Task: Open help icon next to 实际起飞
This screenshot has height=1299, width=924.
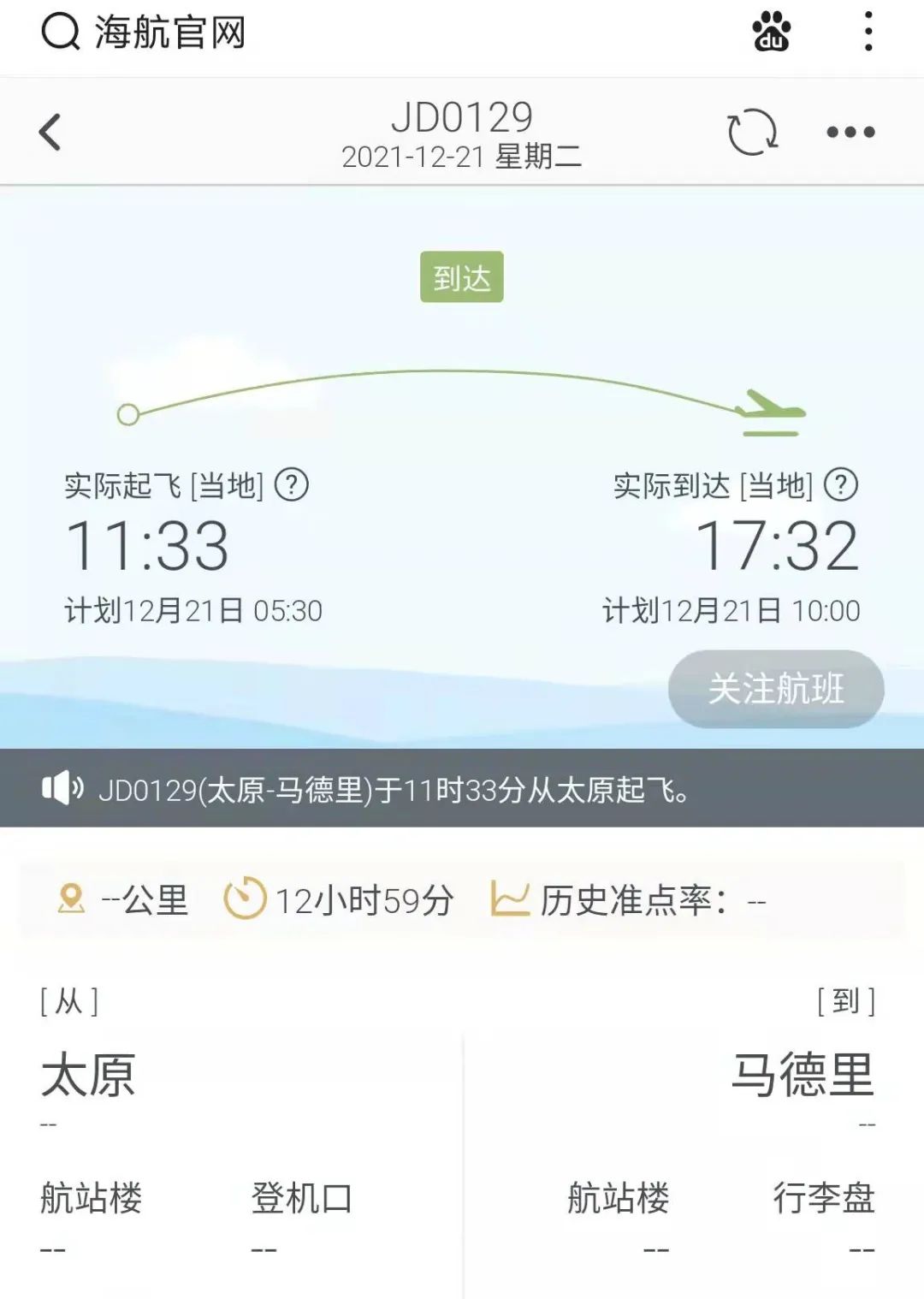Action: coord(292,485)
